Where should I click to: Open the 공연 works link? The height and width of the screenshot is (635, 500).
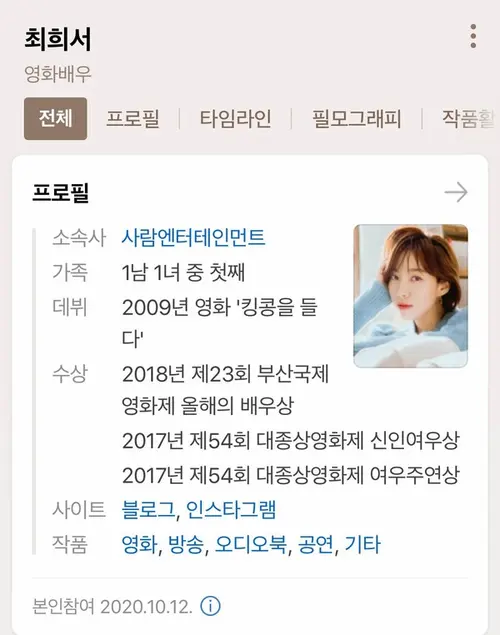click(x=316, y=544)
